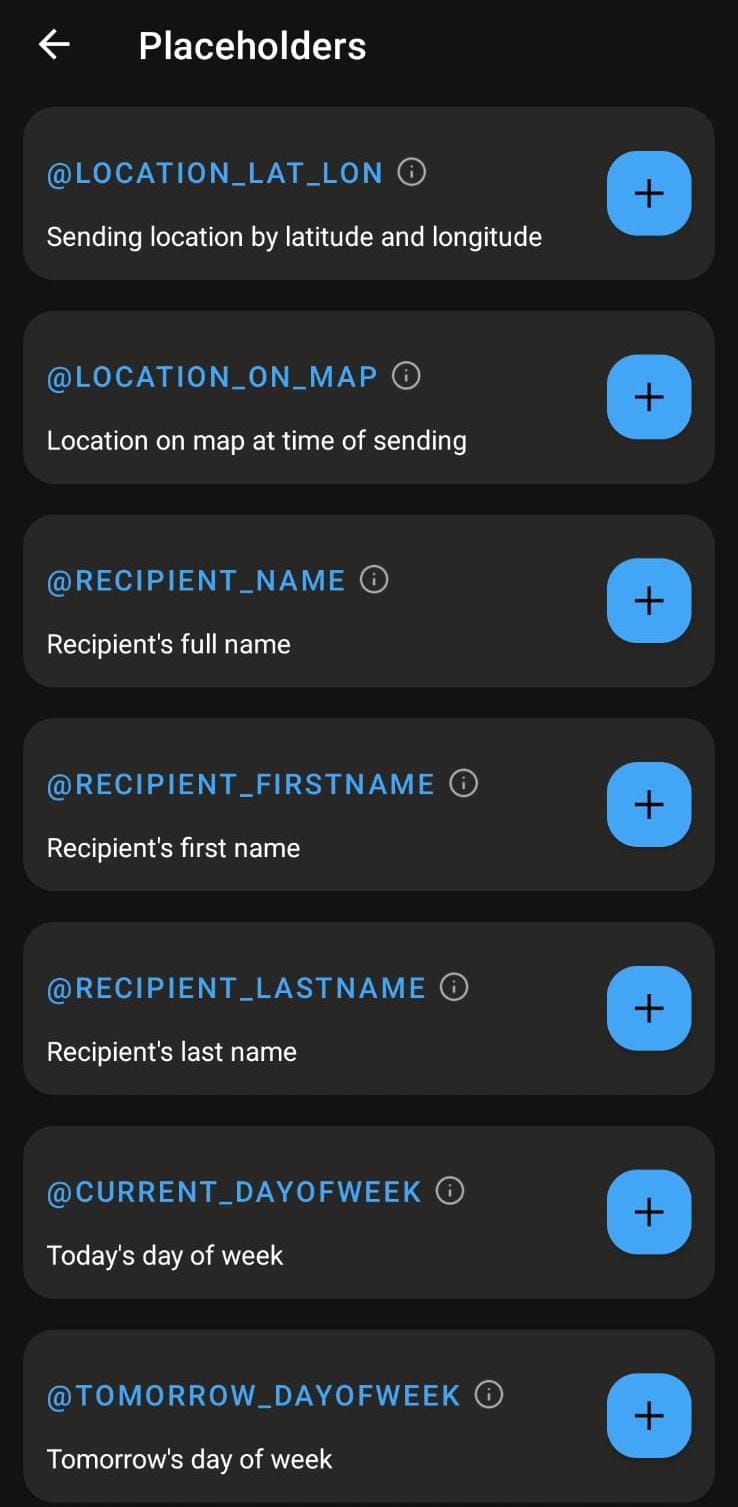
Task: View info about @LOCATION_ON_MAP
Action: (406, 376)
